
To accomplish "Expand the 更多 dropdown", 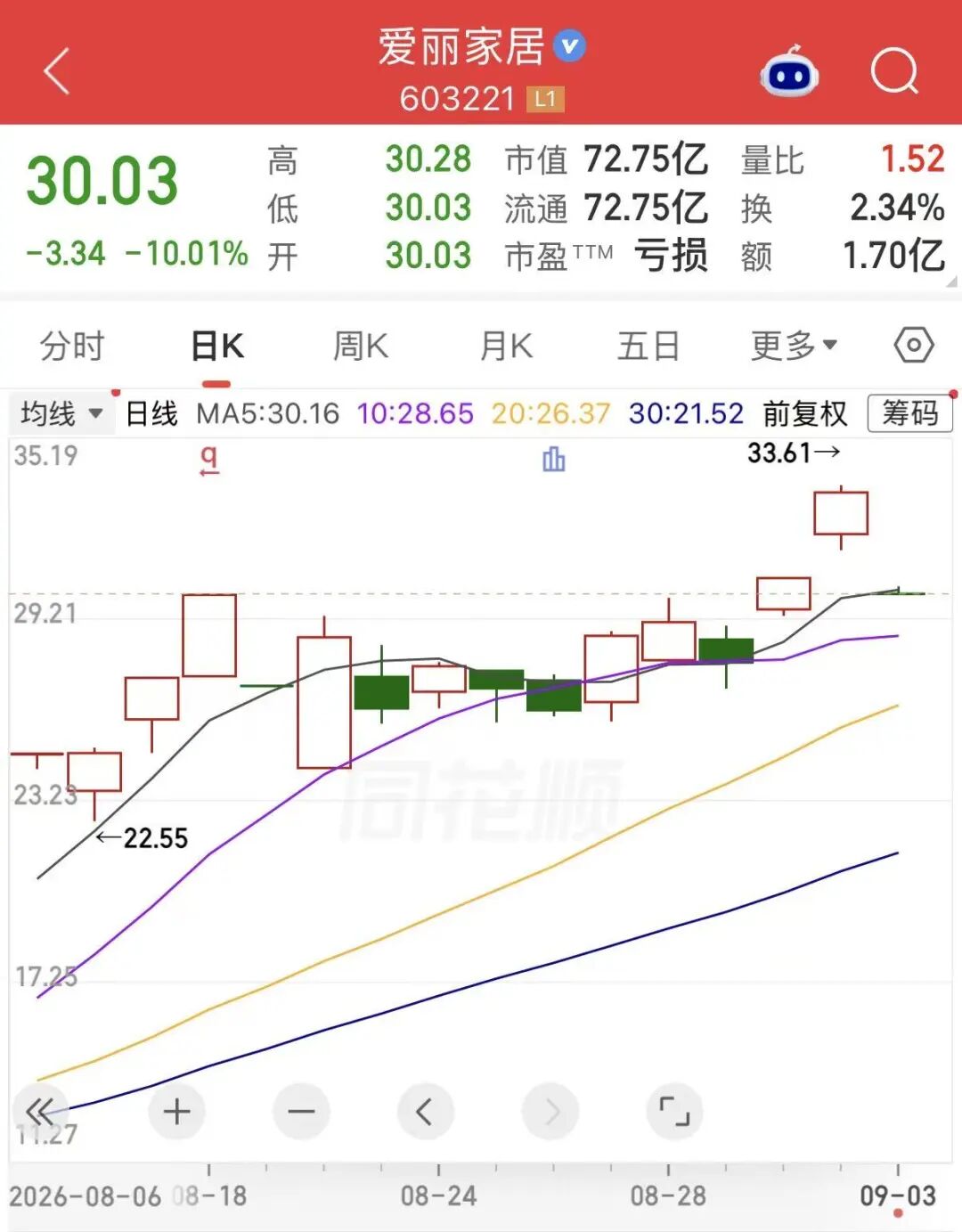I will (x=794, y=346).
